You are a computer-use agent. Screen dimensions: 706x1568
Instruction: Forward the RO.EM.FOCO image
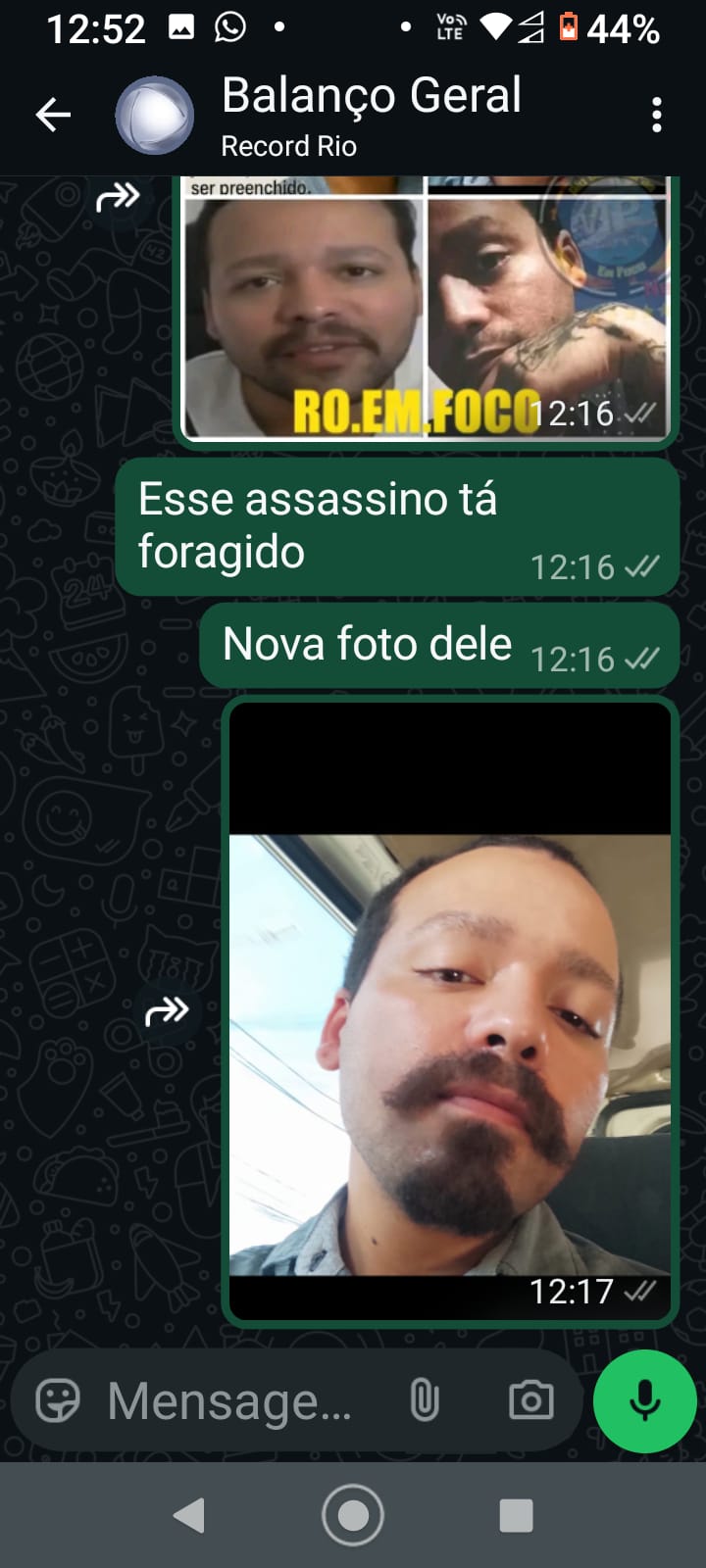118,197
